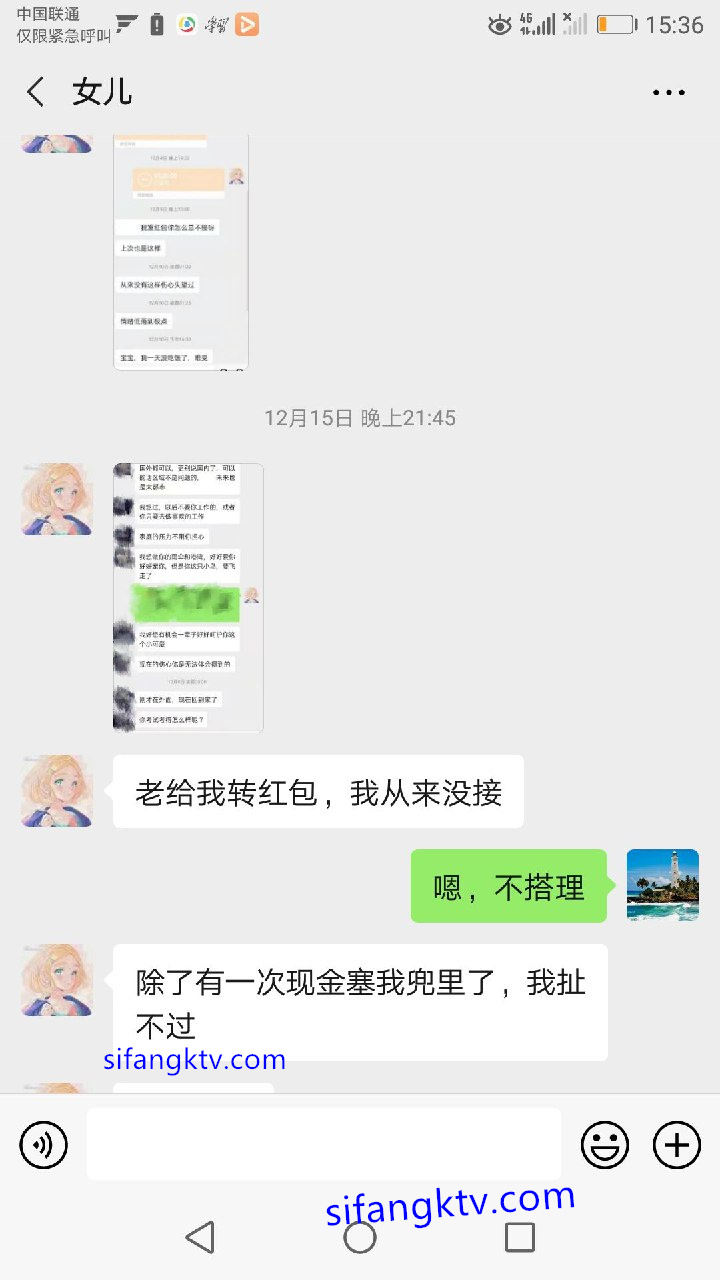720x1280 pixels.
Task: Open the chat overflow menu
Action: click(x=668, y=92)
